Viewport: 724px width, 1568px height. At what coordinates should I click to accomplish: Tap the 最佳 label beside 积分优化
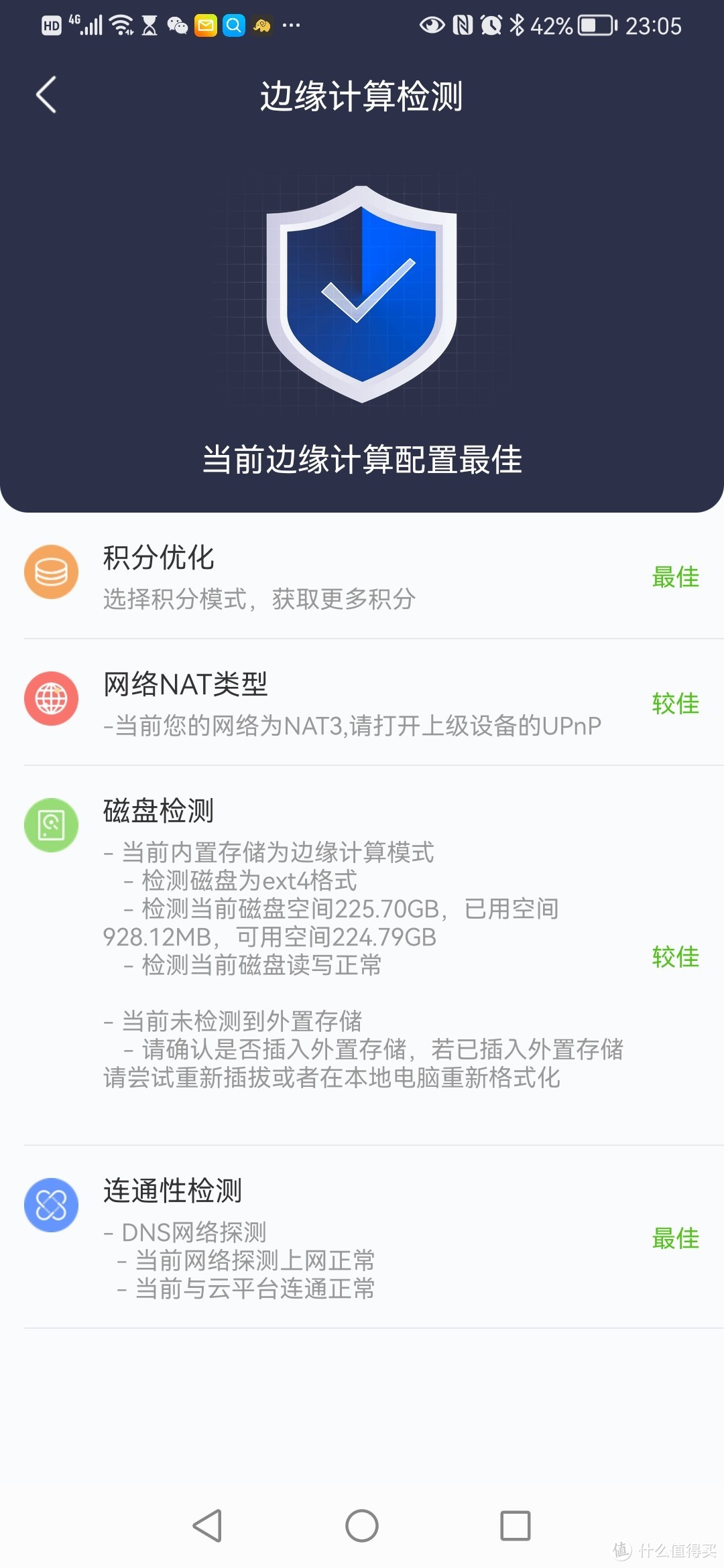tap(675, 578)
